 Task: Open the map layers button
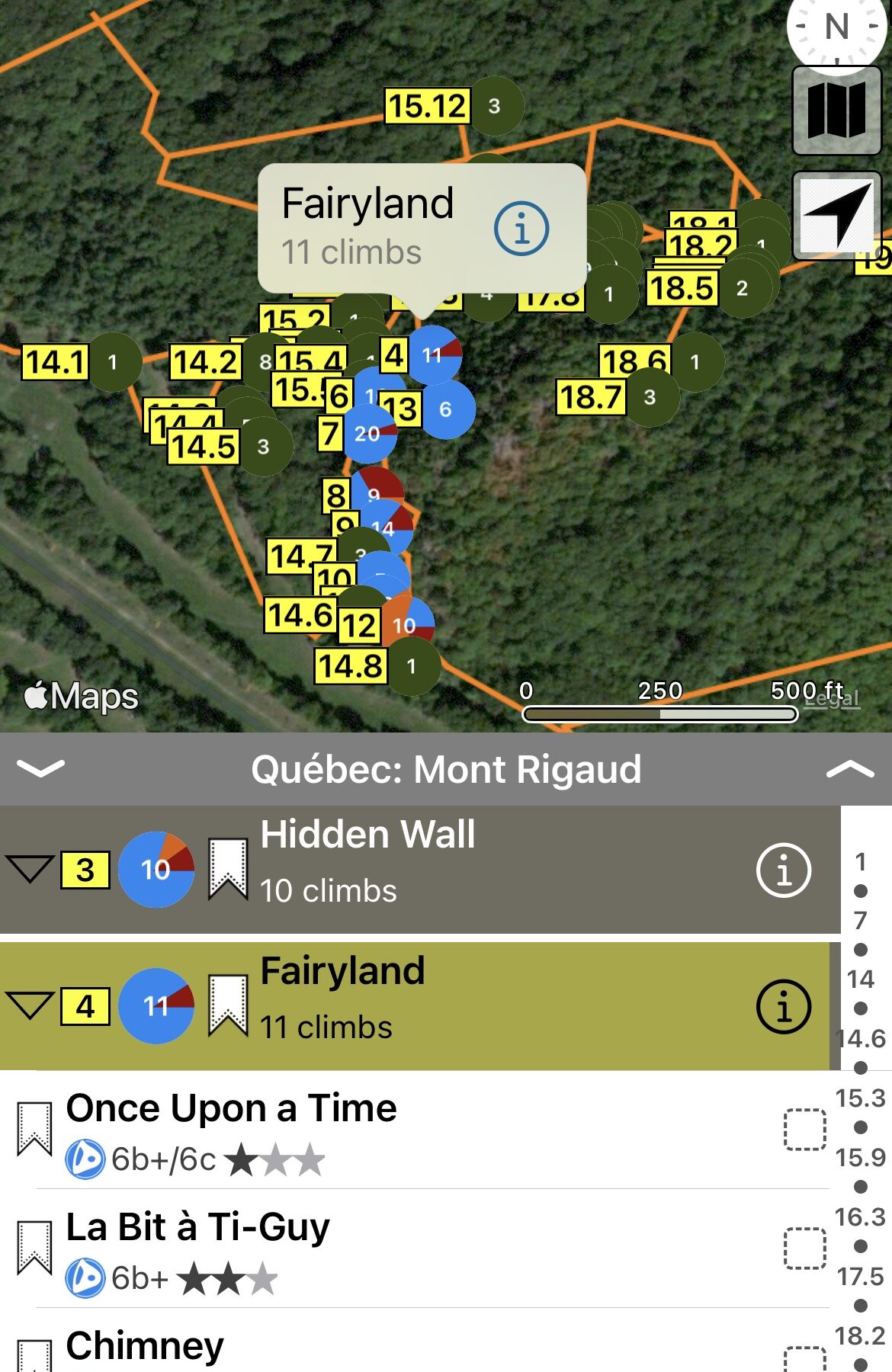836,111
